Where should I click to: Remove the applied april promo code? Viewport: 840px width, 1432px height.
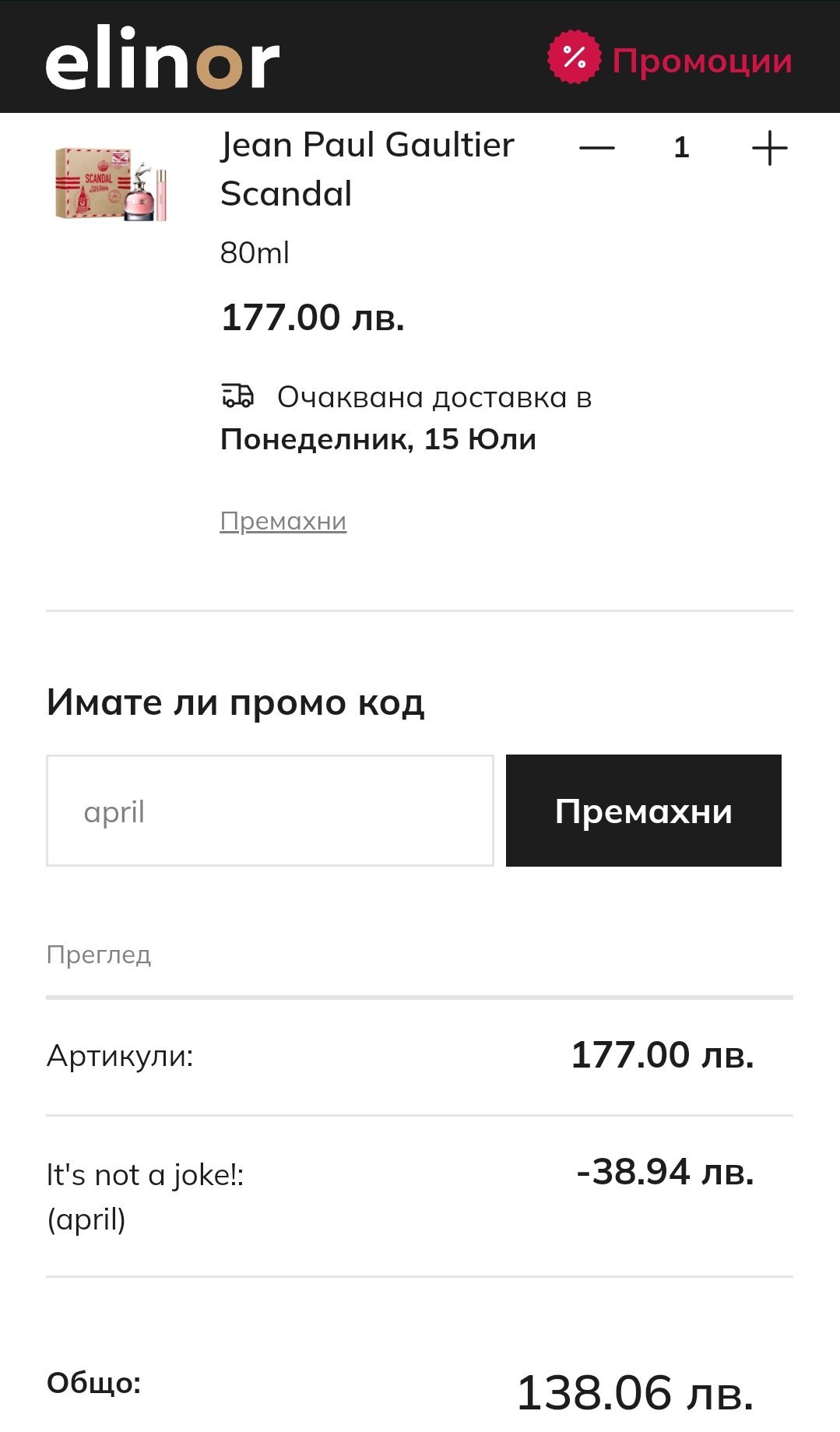point(643,811)
